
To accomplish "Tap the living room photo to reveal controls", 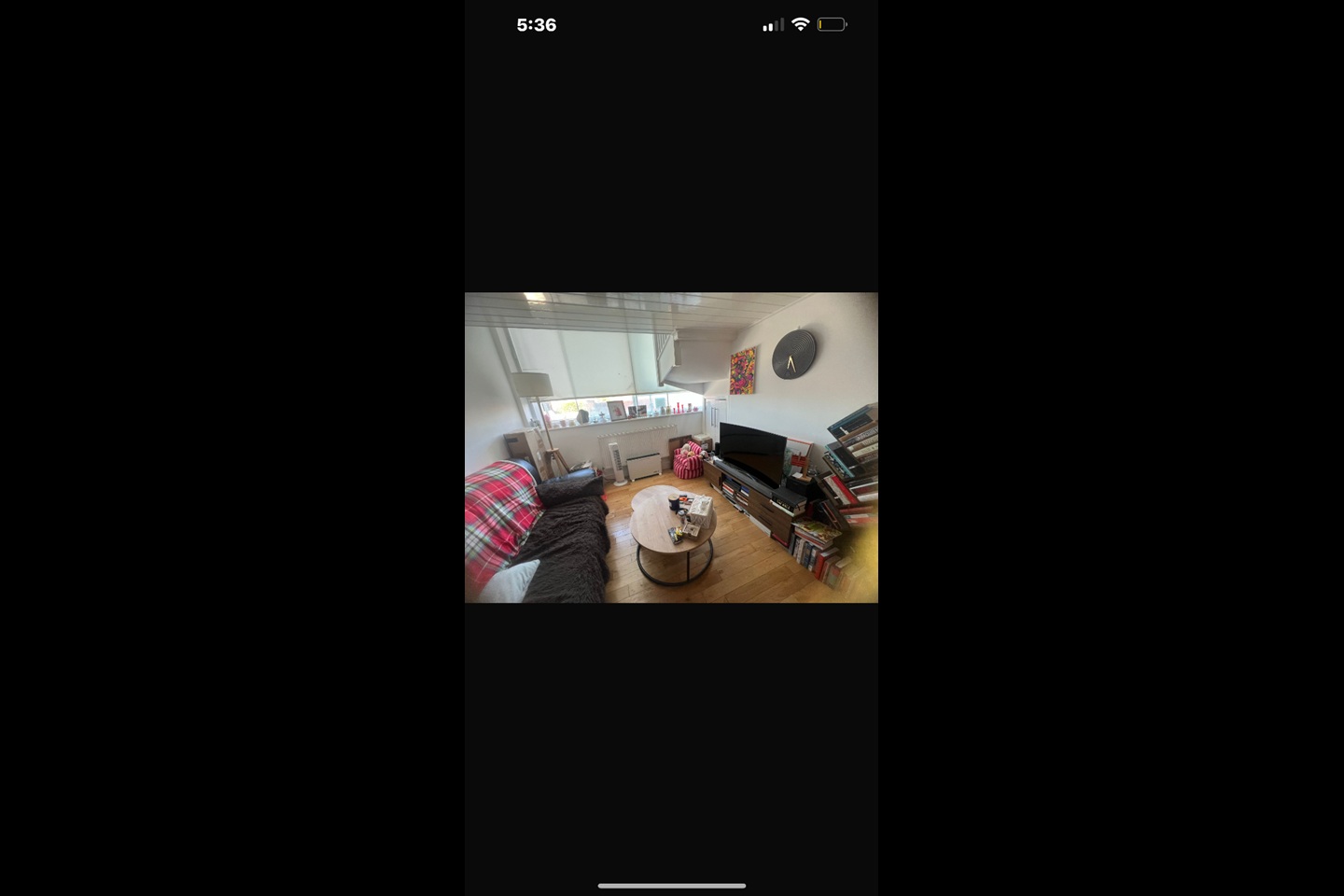I will pos(671,447).
